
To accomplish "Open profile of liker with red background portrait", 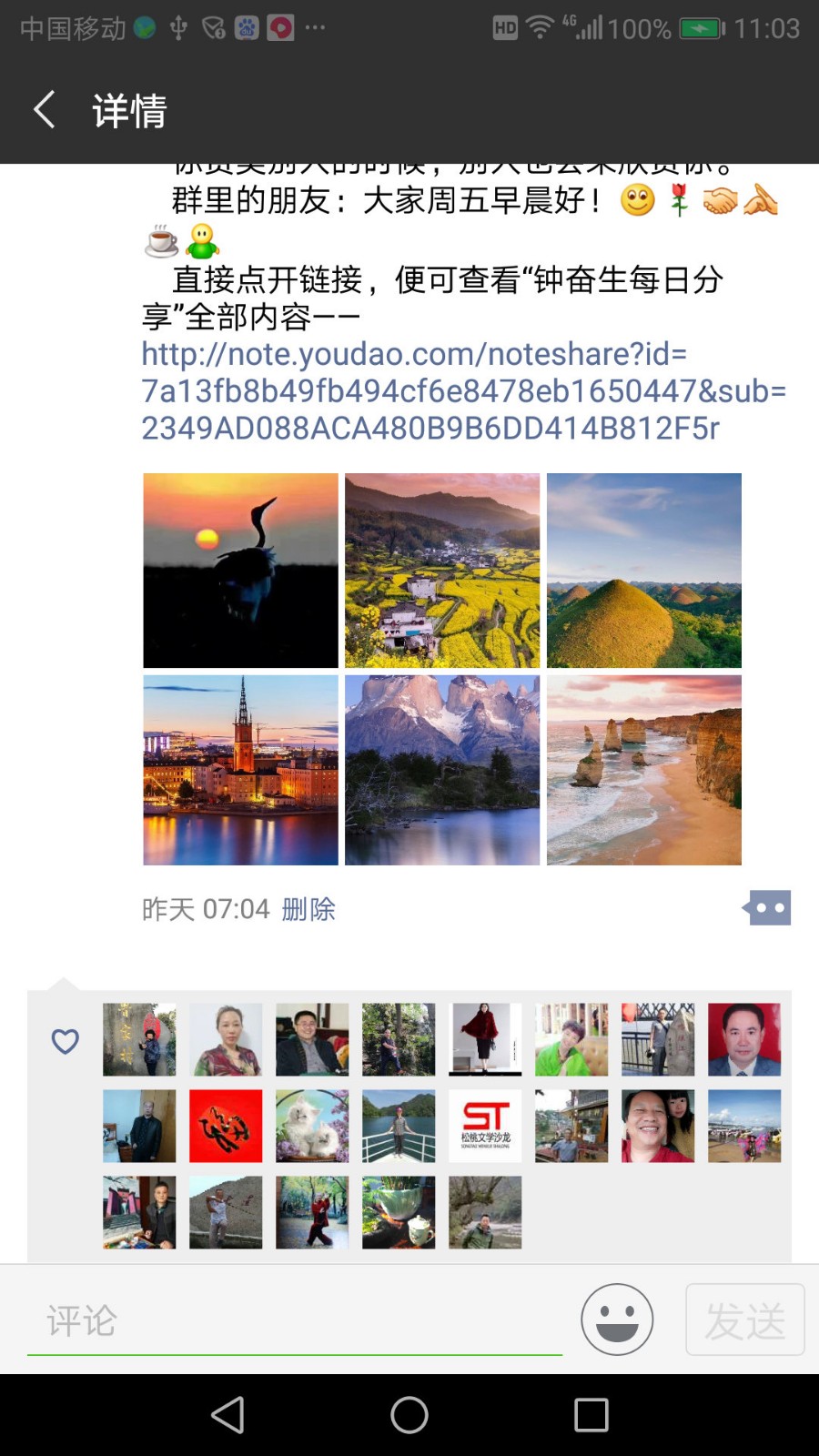I will coord(744,1039).
